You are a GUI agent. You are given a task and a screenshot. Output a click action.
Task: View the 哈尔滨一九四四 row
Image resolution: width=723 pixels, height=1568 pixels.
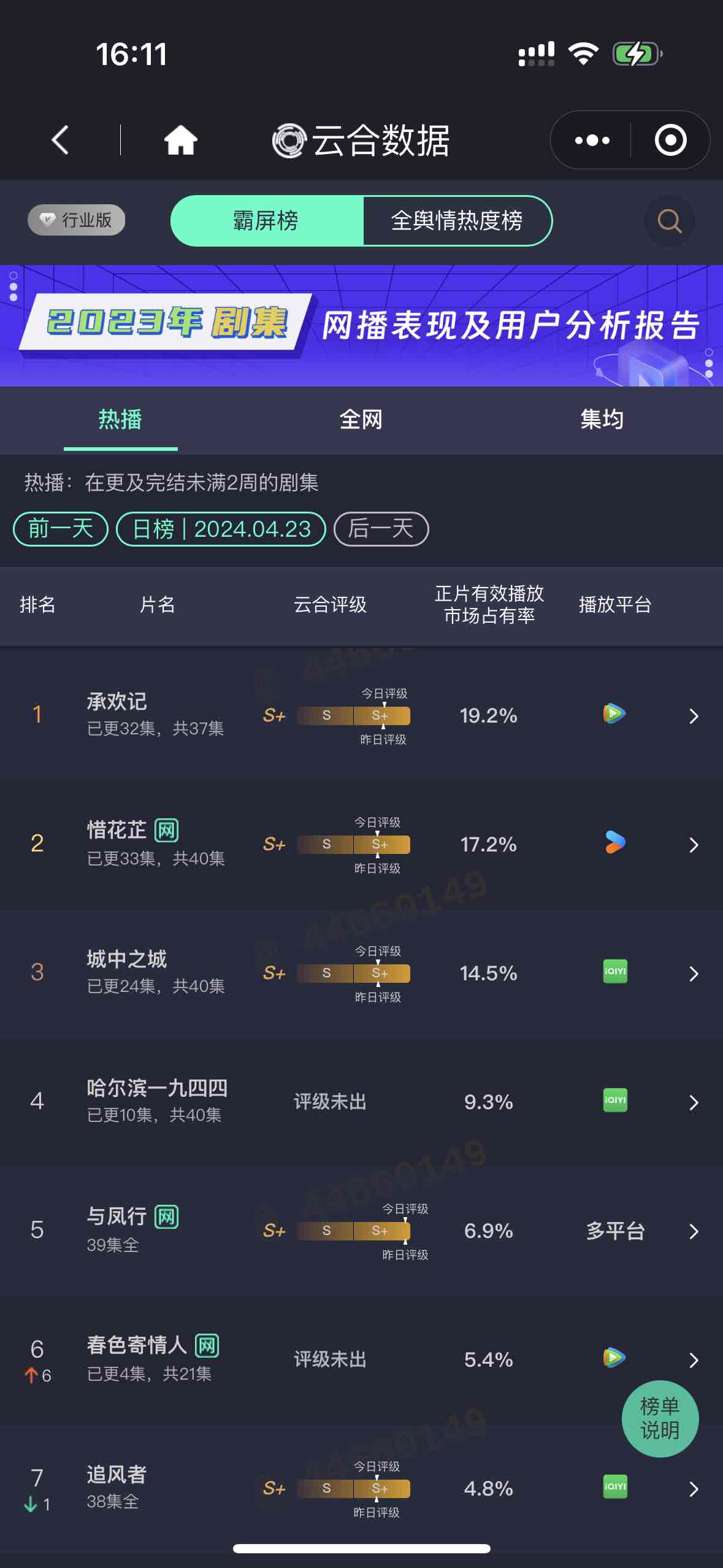362,1102
